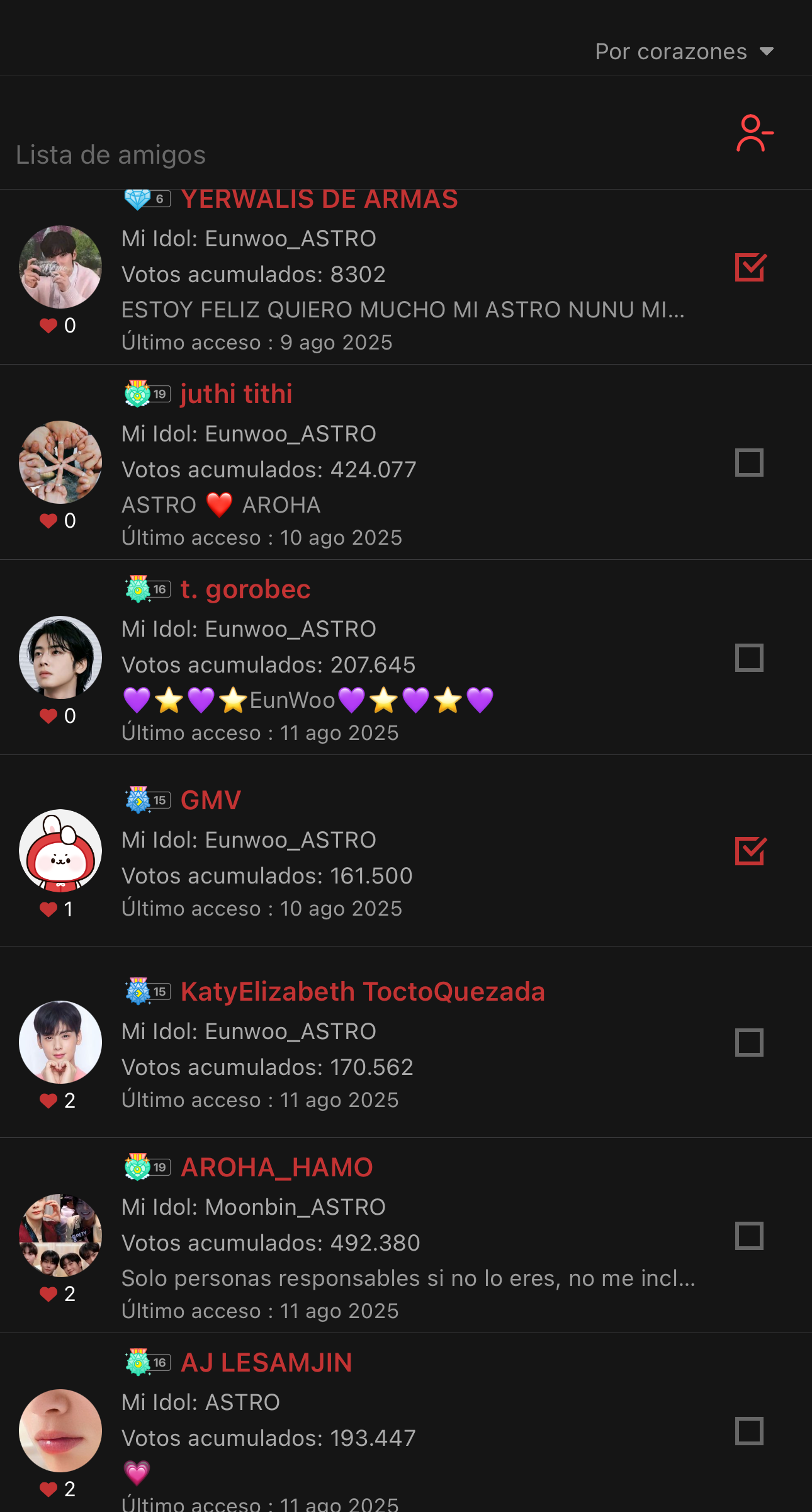Screen dimensions: 812x1512
Task: Open the AROHA_HAMO friend name
Action: point(276,1168)
